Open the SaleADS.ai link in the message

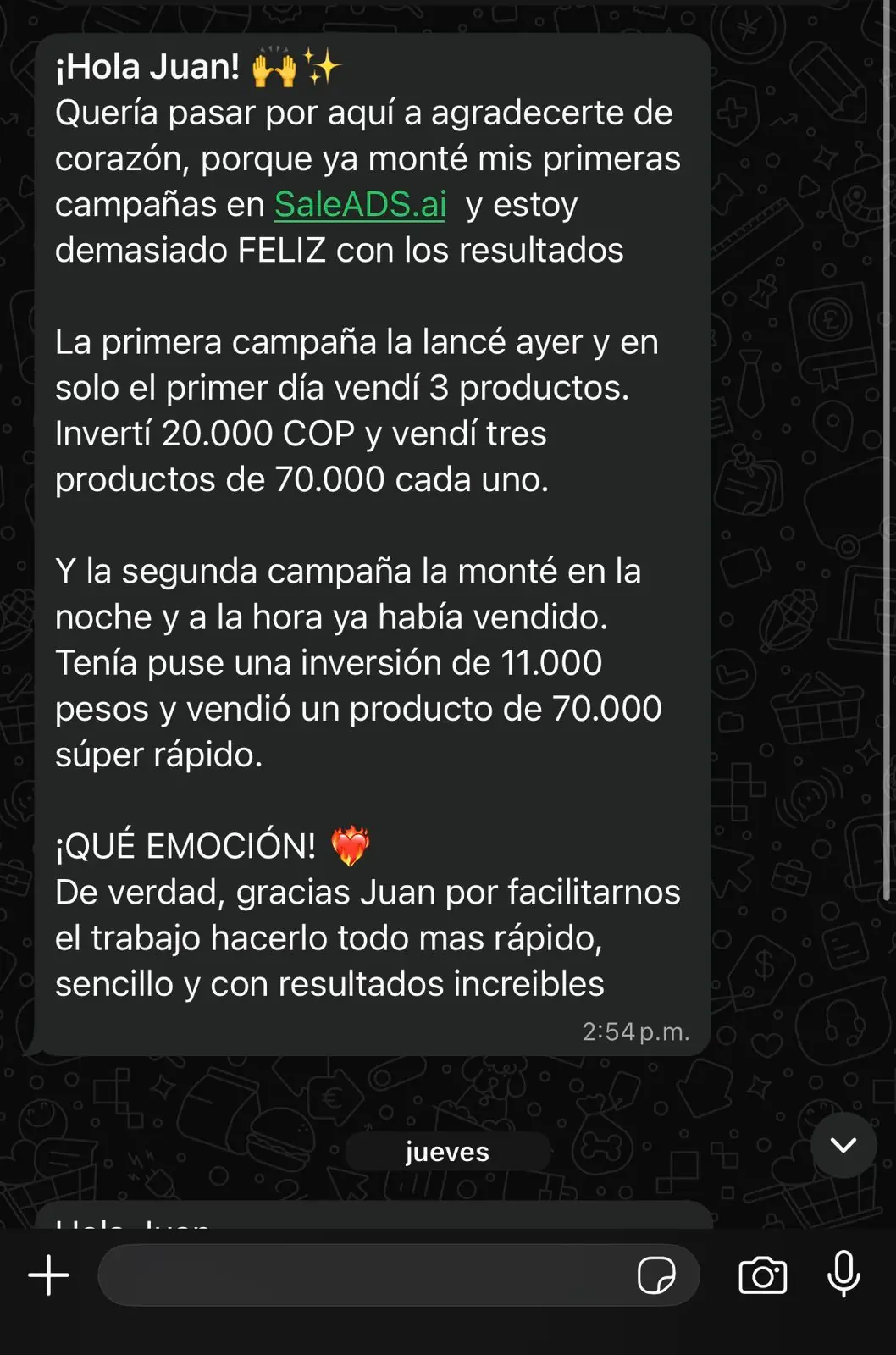click(x=360, y=205)
